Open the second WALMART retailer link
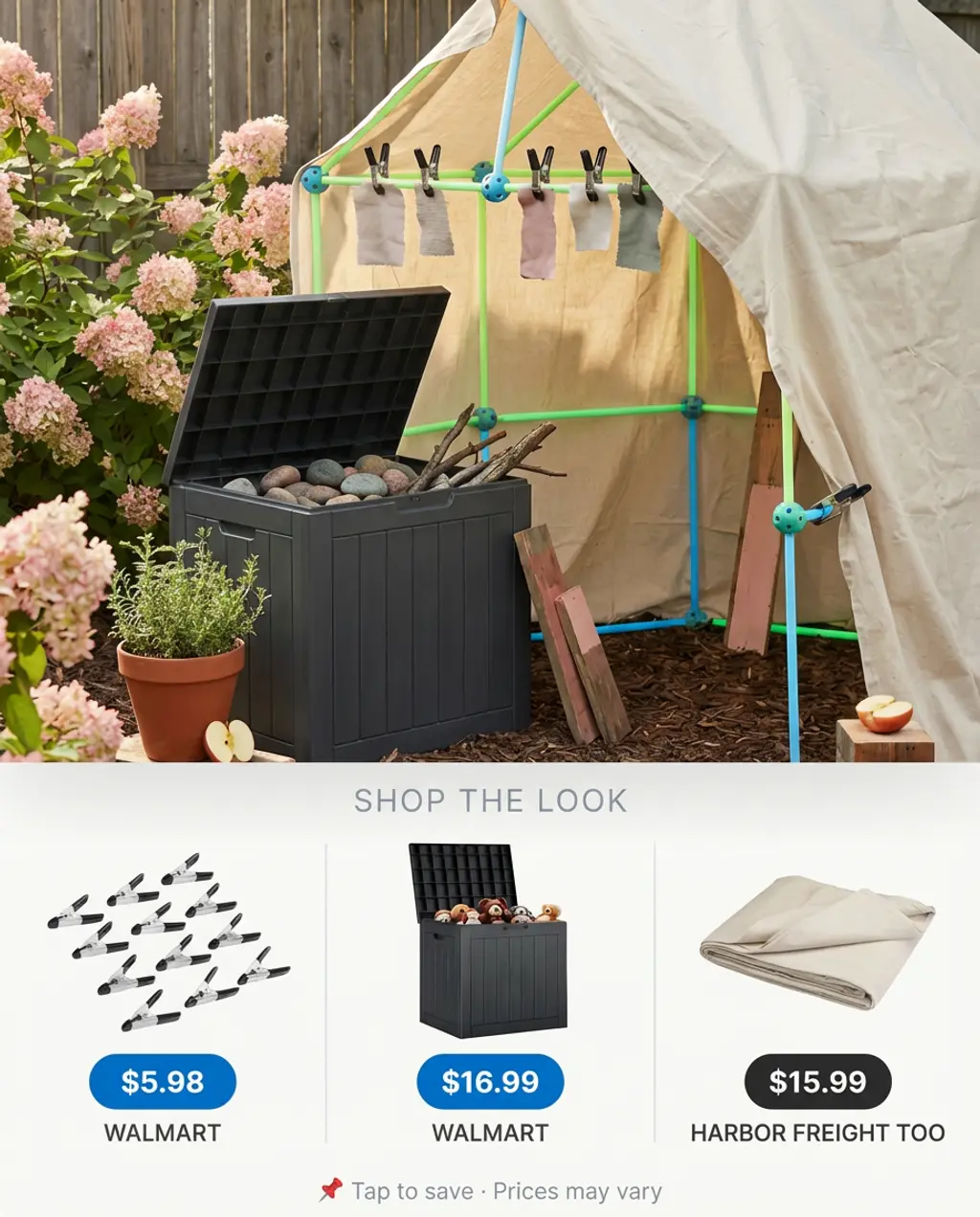Screen dimensions: 980x1217 click(x=489, y=1132)
